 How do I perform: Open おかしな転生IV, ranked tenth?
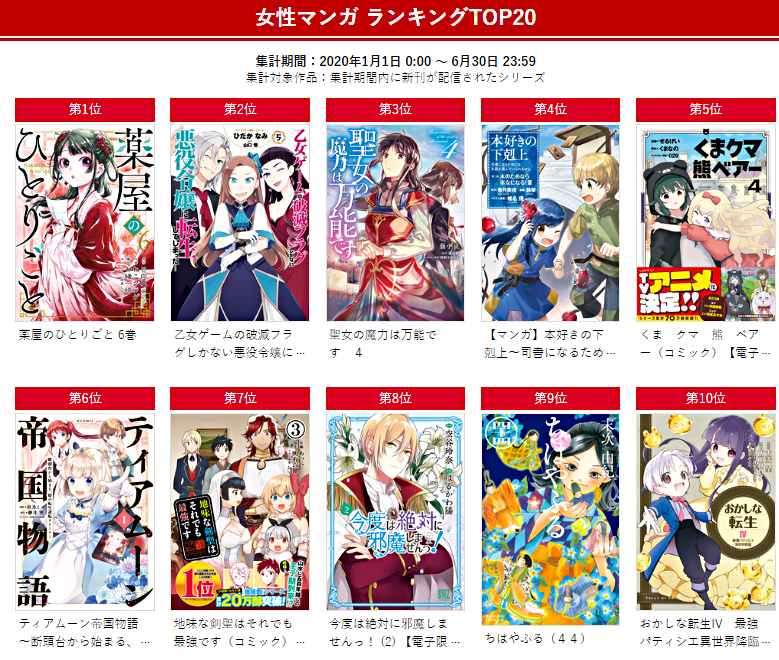click(706, 511)
